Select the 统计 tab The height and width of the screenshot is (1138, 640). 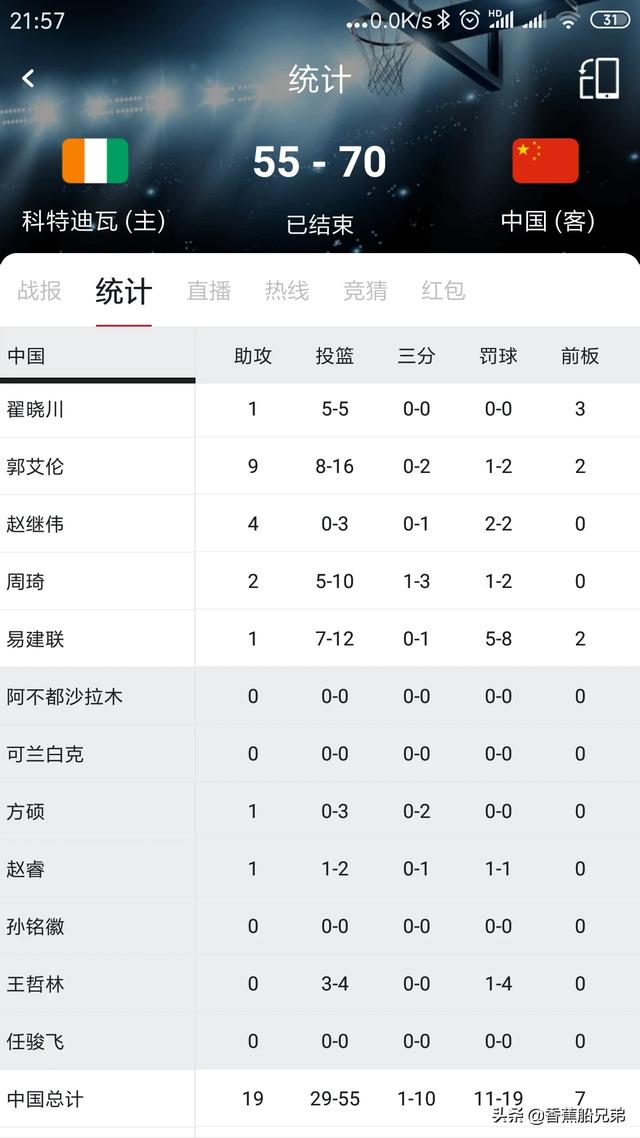point(124,292)
